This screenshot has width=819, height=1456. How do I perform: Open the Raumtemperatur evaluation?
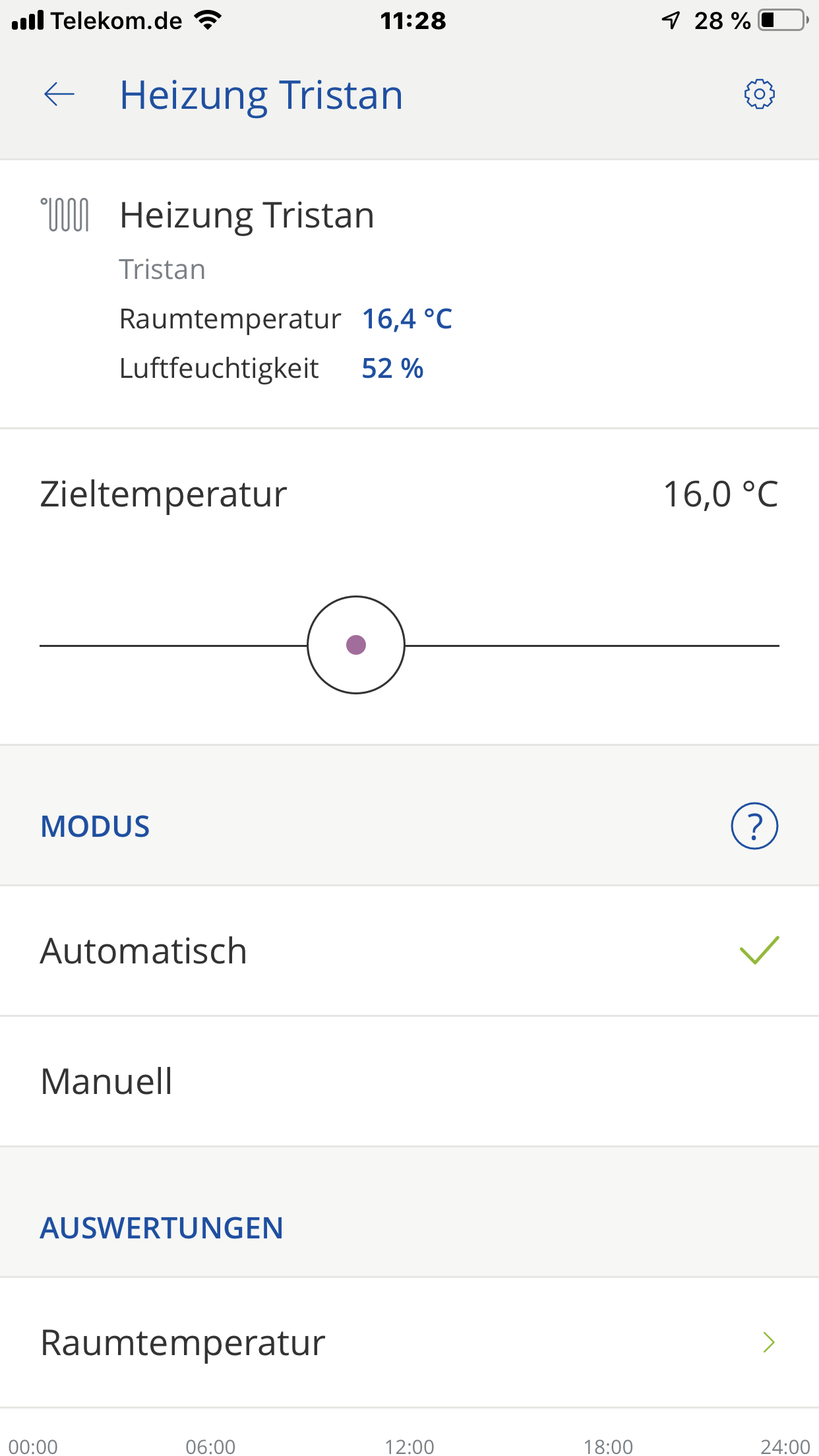[x=409, y=1343]
